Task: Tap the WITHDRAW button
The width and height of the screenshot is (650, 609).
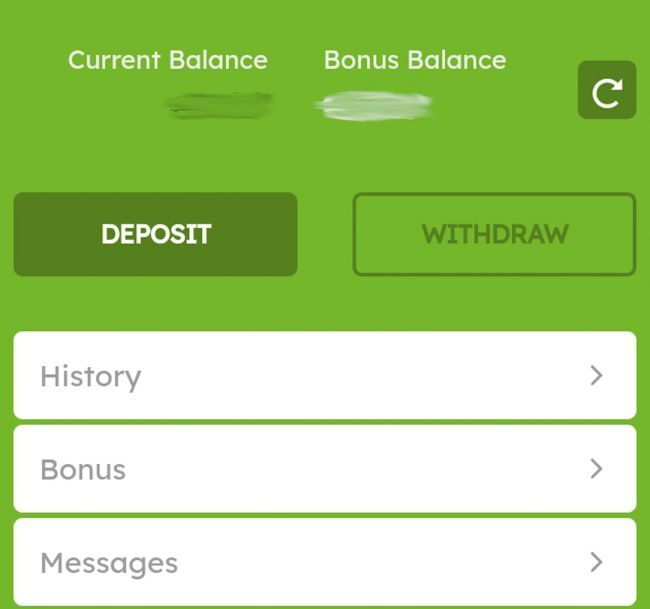Action: (494, 234)
